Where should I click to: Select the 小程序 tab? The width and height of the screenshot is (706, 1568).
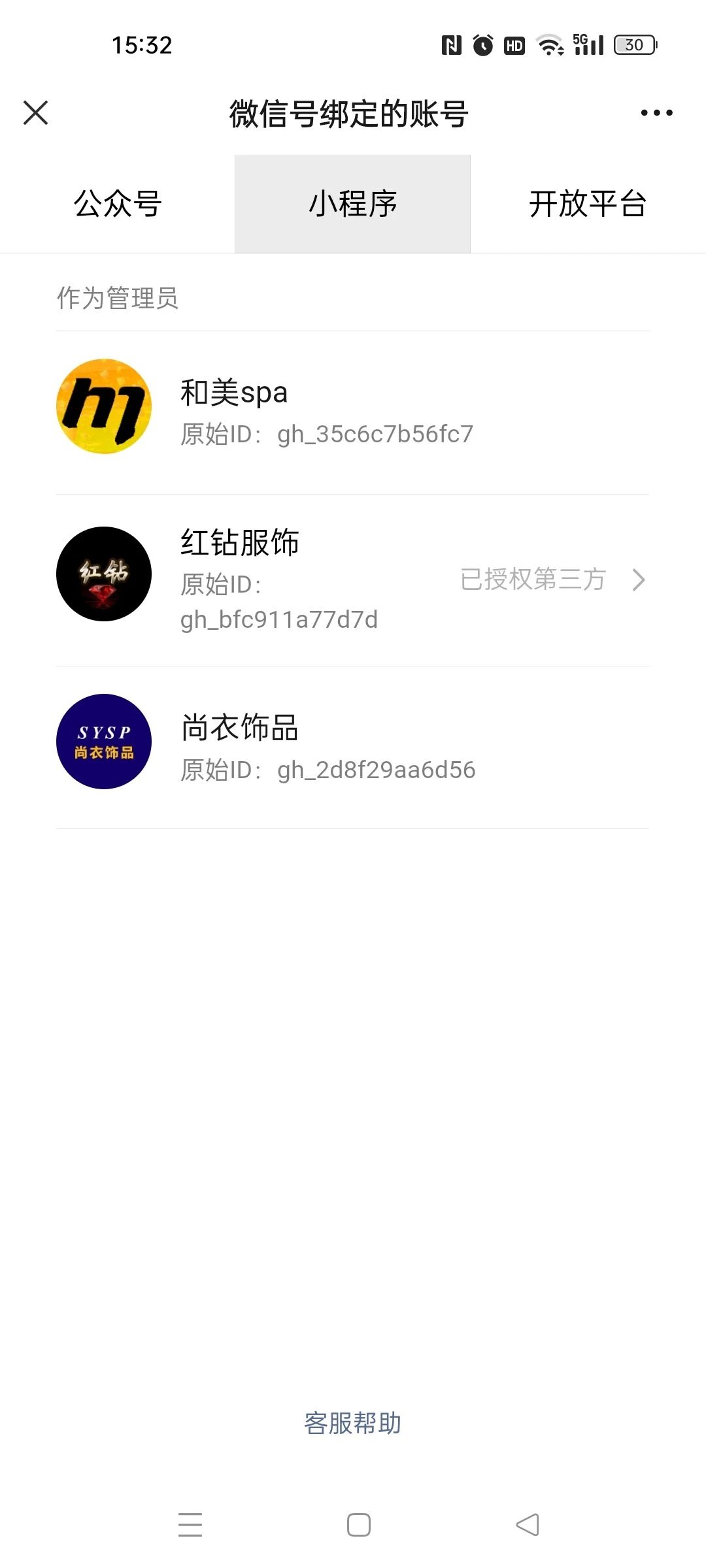tap(352, 204)
